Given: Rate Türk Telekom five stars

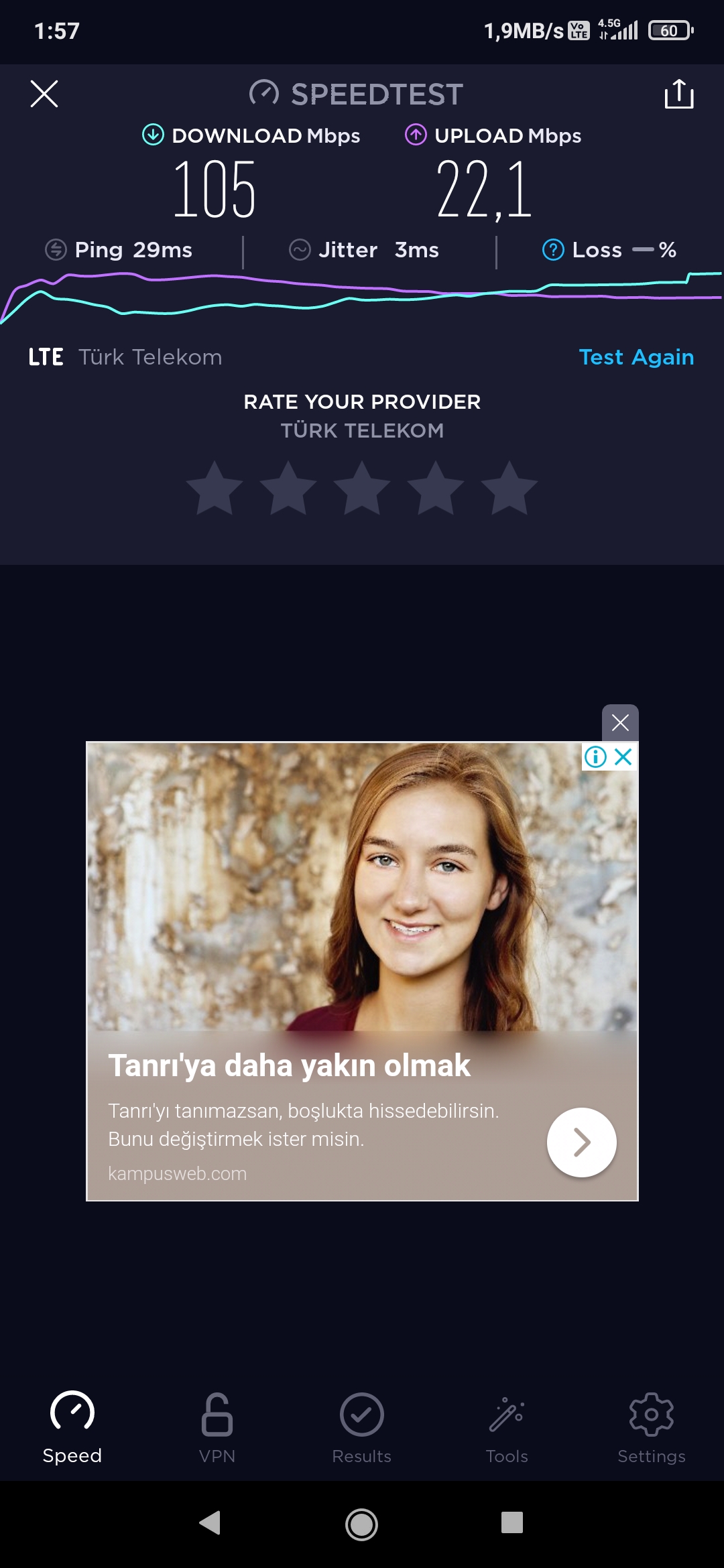Looking at the screenshot, I should click(509, 488).
